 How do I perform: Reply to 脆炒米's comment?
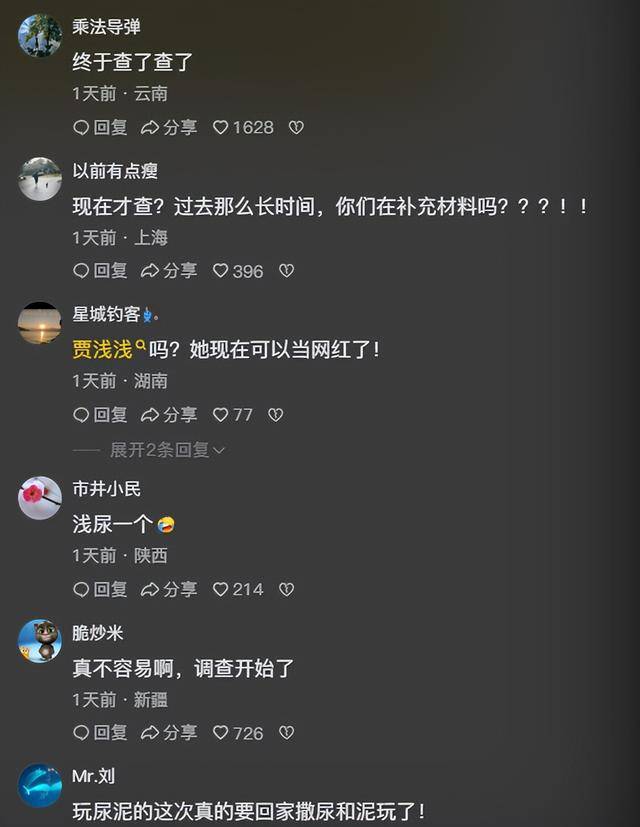[x=100, y=733]
